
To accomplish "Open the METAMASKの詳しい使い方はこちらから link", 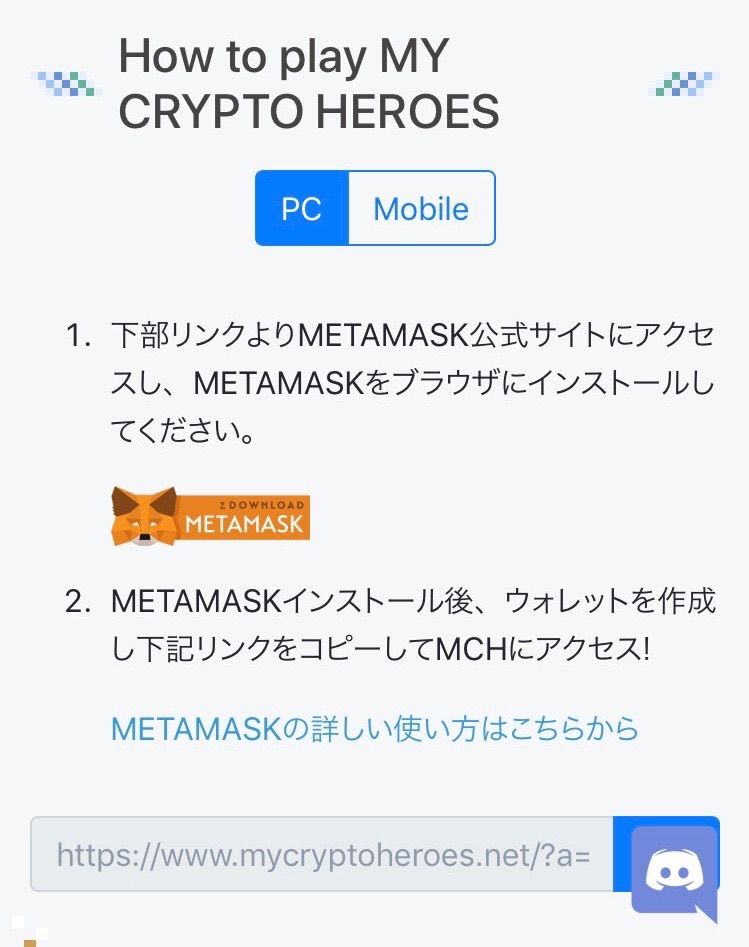I will [374, 728].
